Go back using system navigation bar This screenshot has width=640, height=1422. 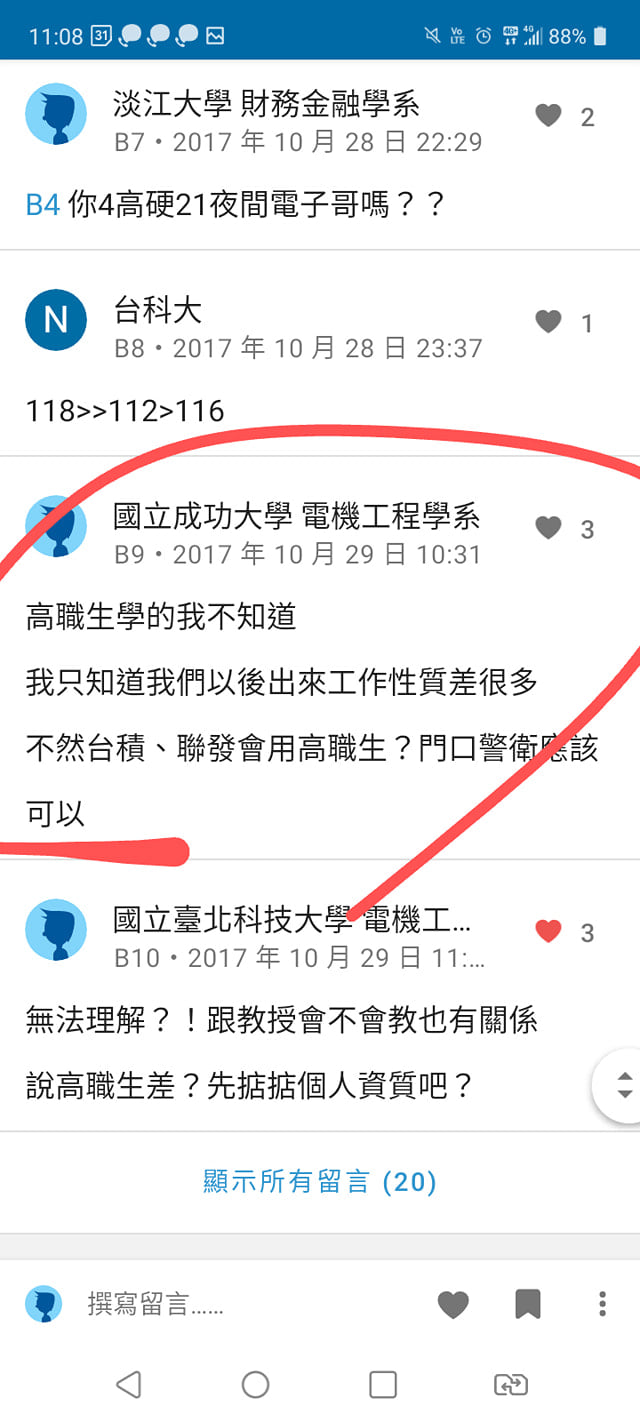(128, 1384)
